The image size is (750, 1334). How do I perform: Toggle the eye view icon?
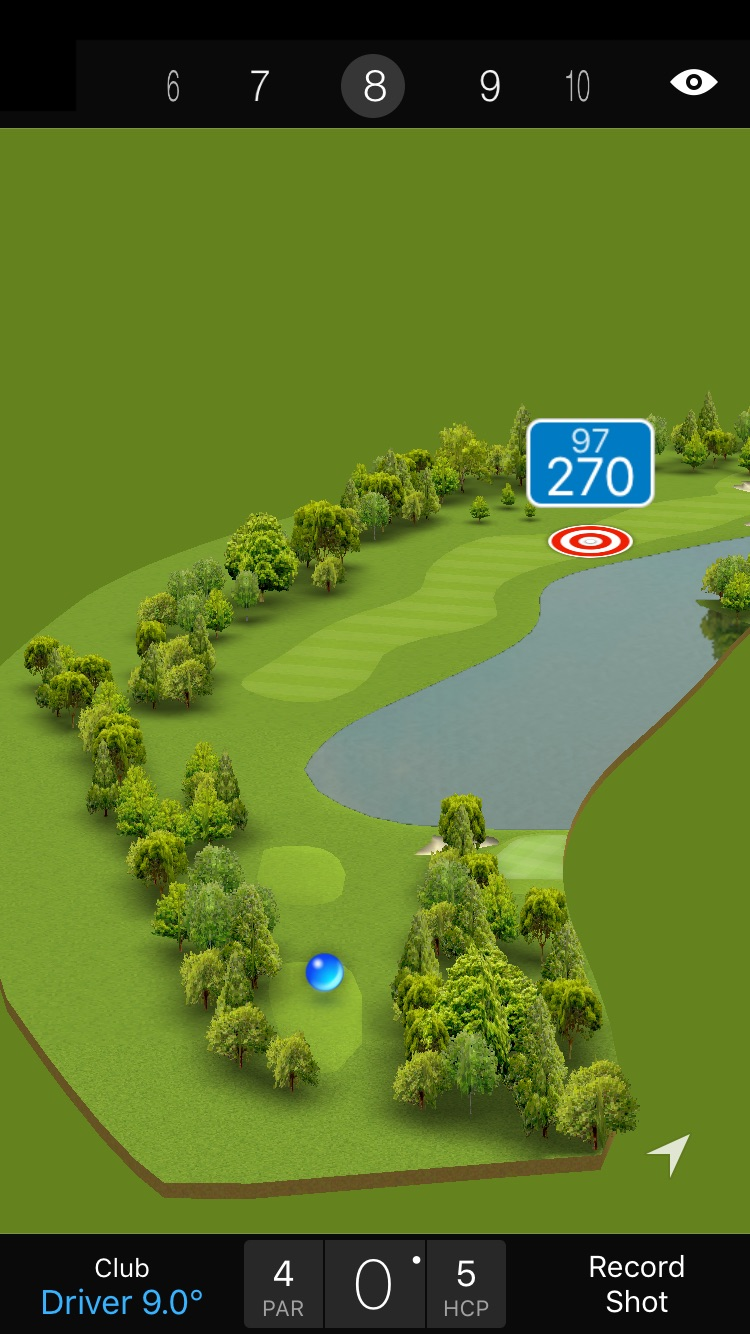click(x=693, y=82)
